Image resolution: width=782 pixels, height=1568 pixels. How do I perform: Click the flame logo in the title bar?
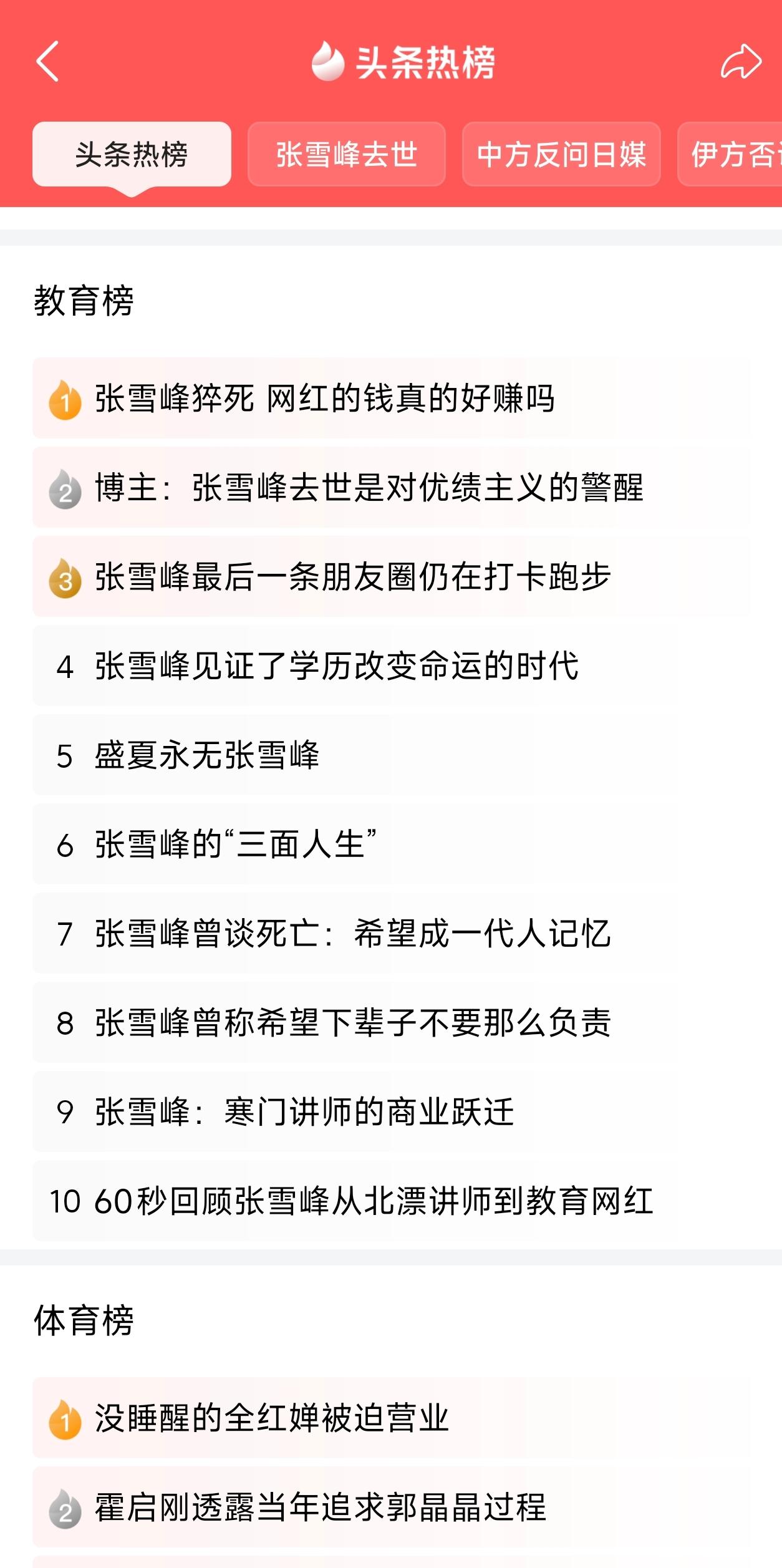[x=329, y=61]
